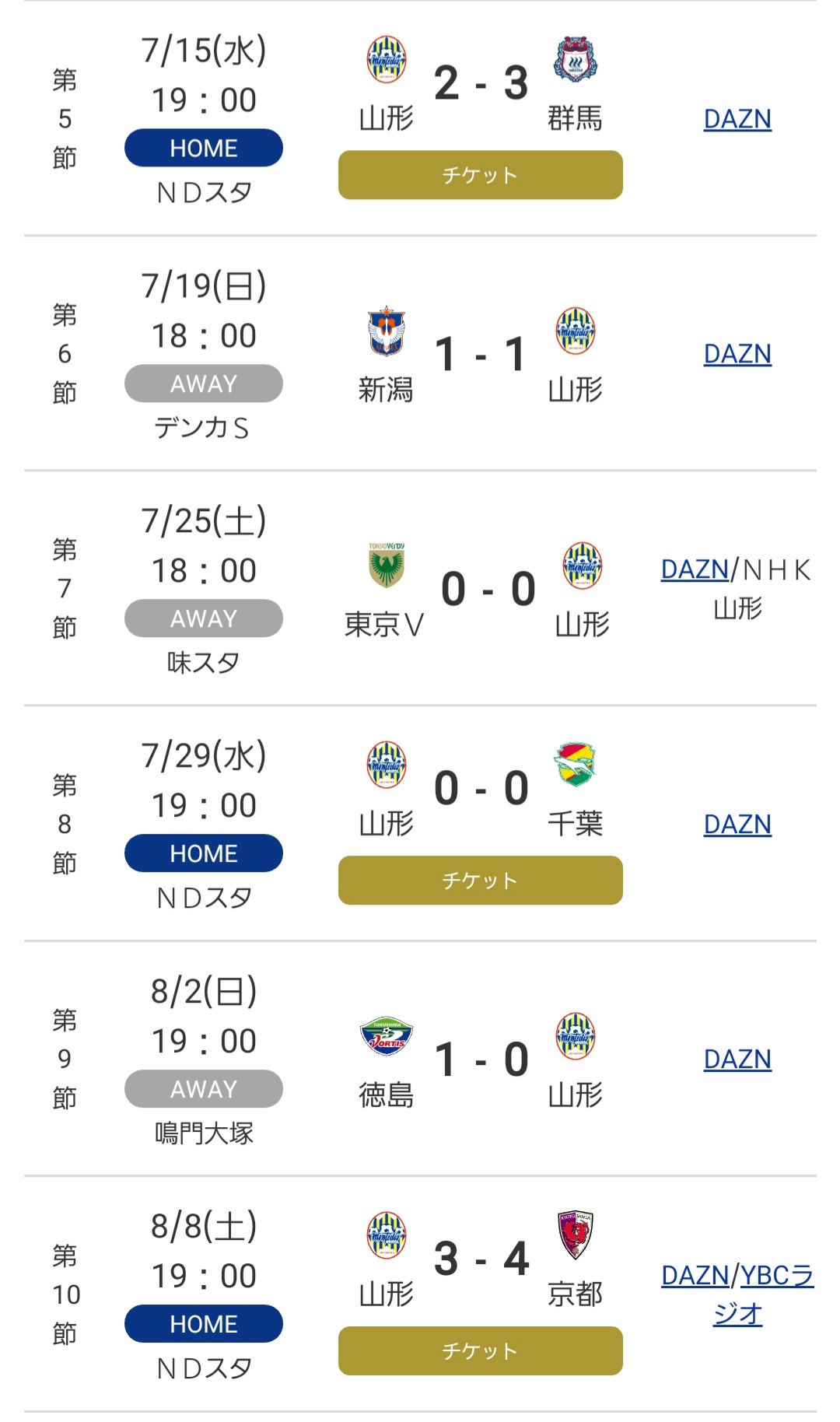
Task: Get tickets for the 山形 vs 京都 match
Action: tap(480, 1351)
